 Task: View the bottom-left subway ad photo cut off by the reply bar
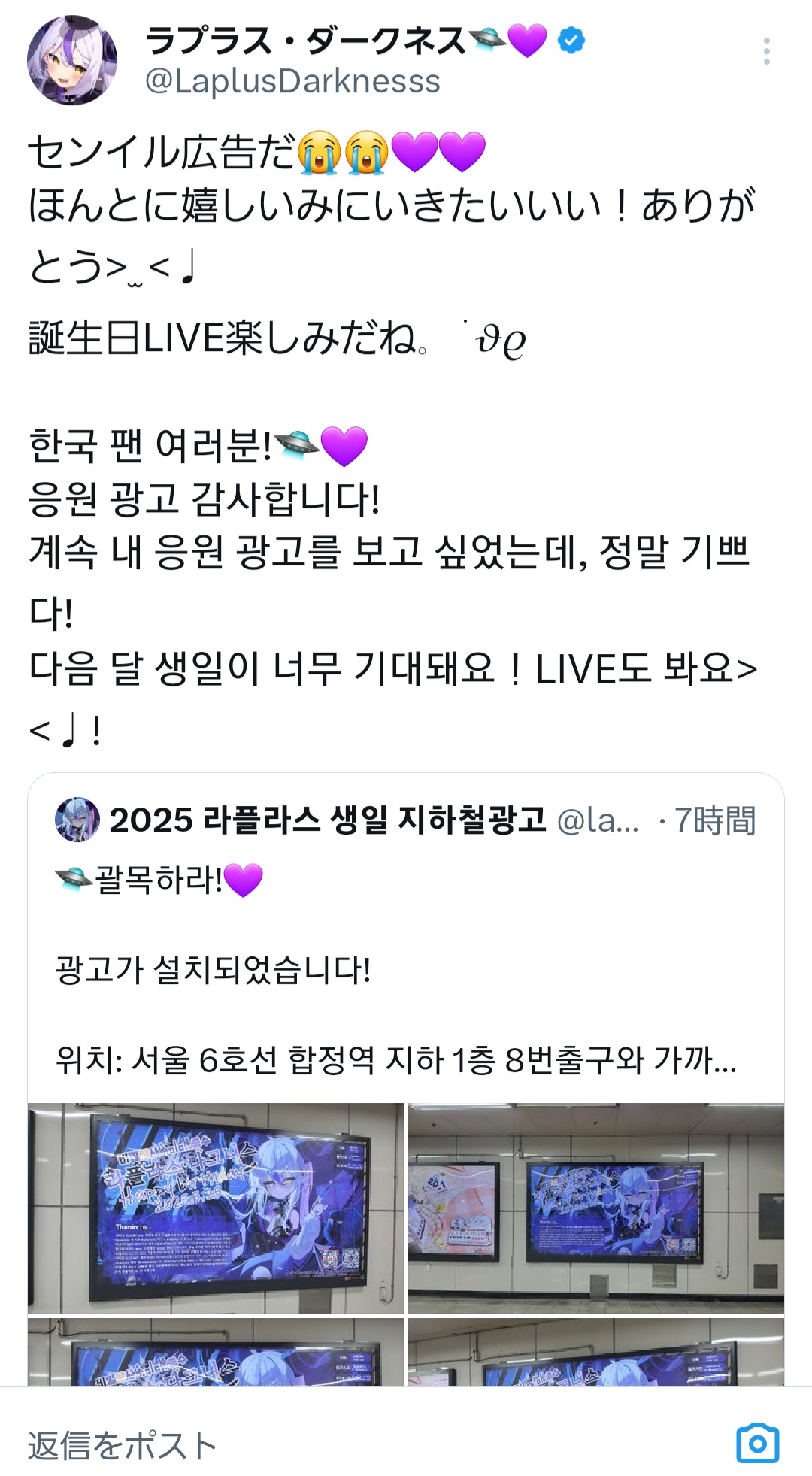point(216,1351)
